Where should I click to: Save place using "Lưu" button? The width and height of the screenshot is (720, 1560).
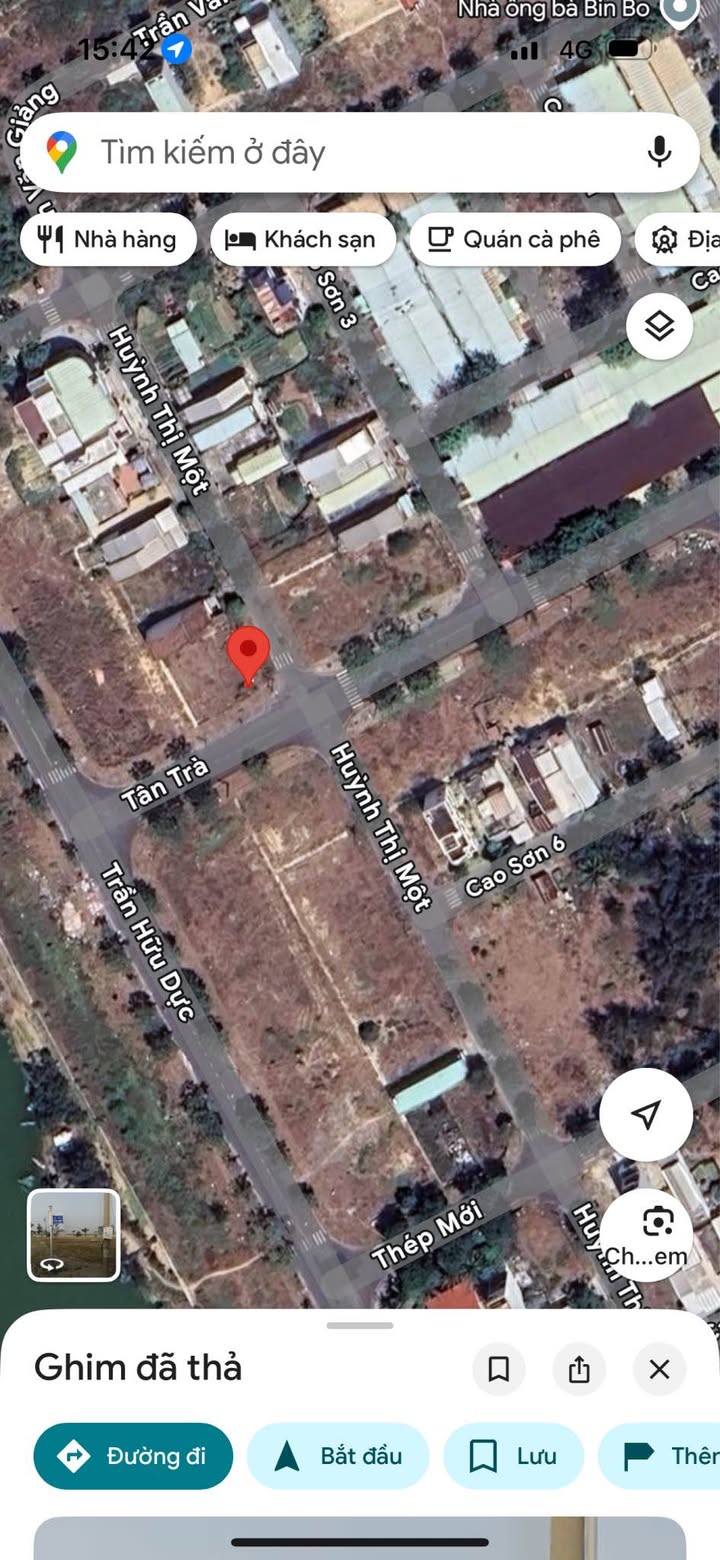(514, 1456)
